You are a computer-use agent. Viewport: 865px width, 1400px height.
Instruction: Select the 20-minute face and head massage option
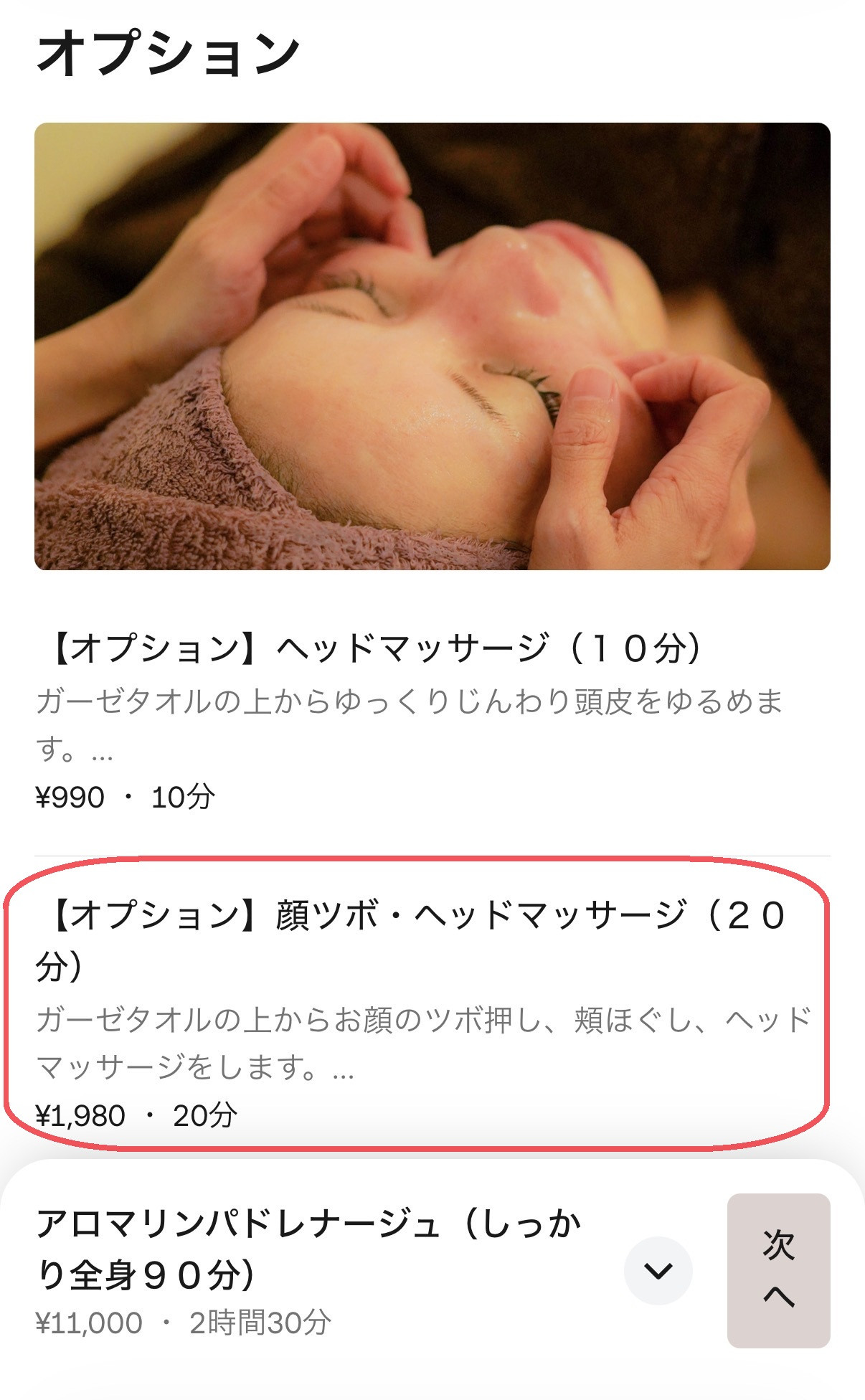pos(416,1004)
